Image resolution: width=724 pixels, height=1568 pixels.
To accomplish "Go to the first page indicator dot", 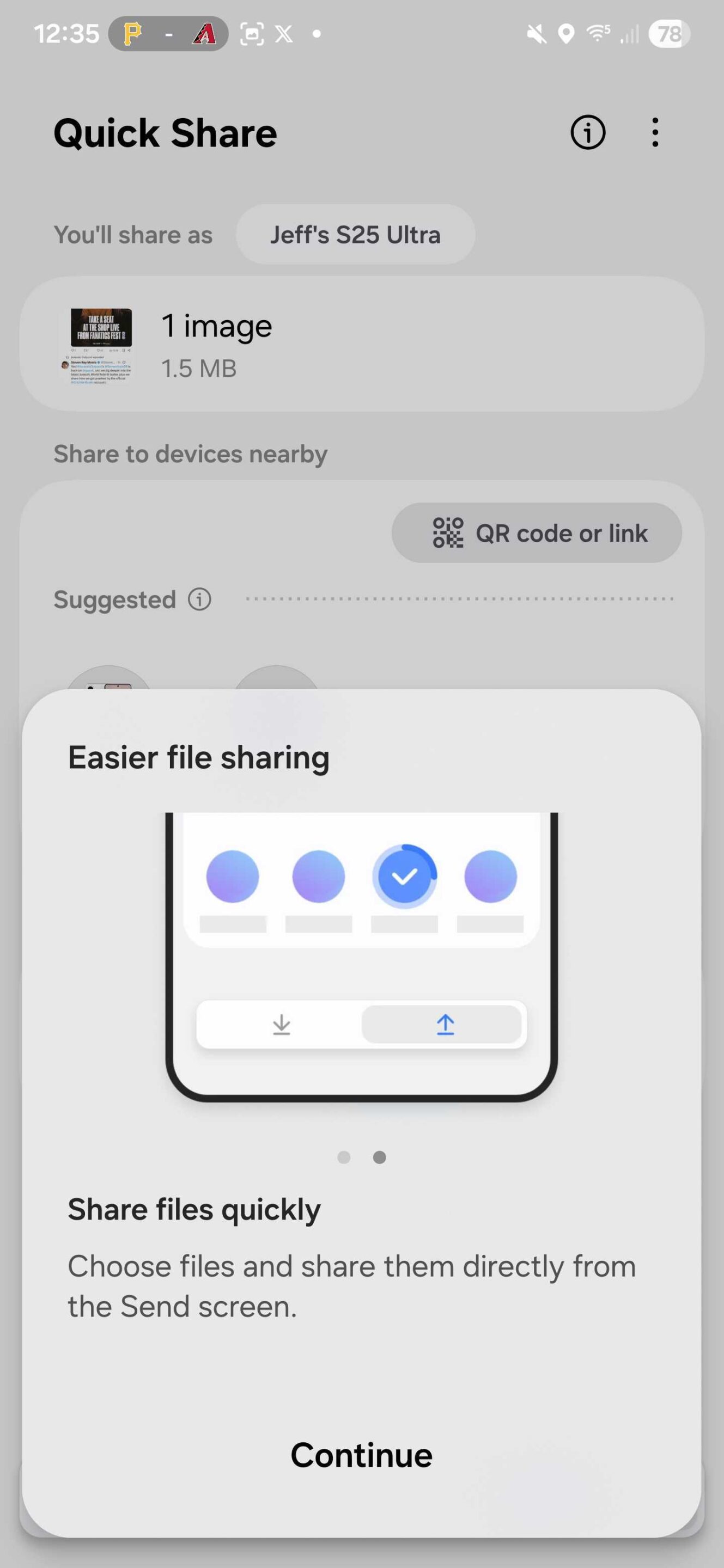I will (x=343, y=1157).
